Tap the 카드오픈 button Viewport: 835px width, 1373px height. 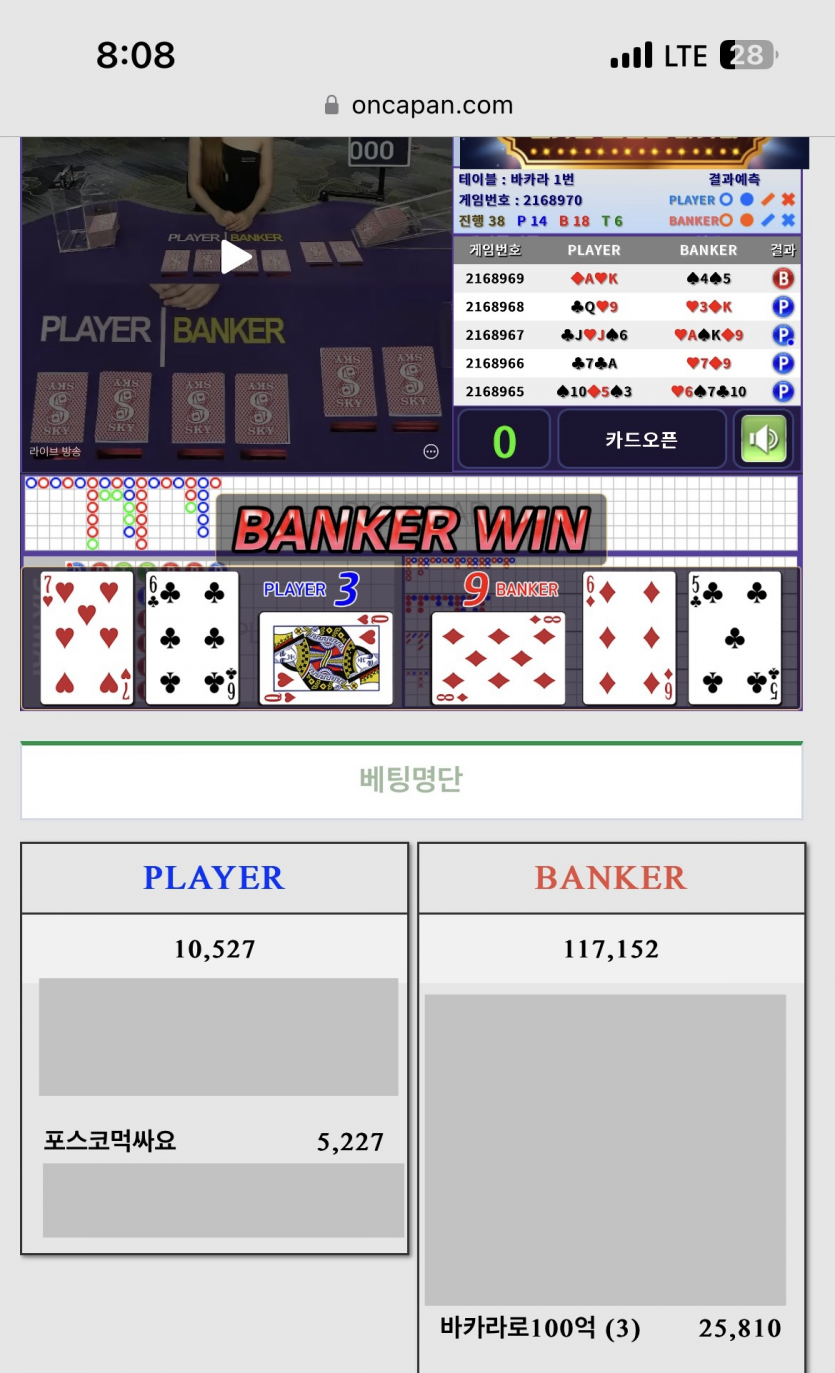pyautogui.click(x=641, y=439)
